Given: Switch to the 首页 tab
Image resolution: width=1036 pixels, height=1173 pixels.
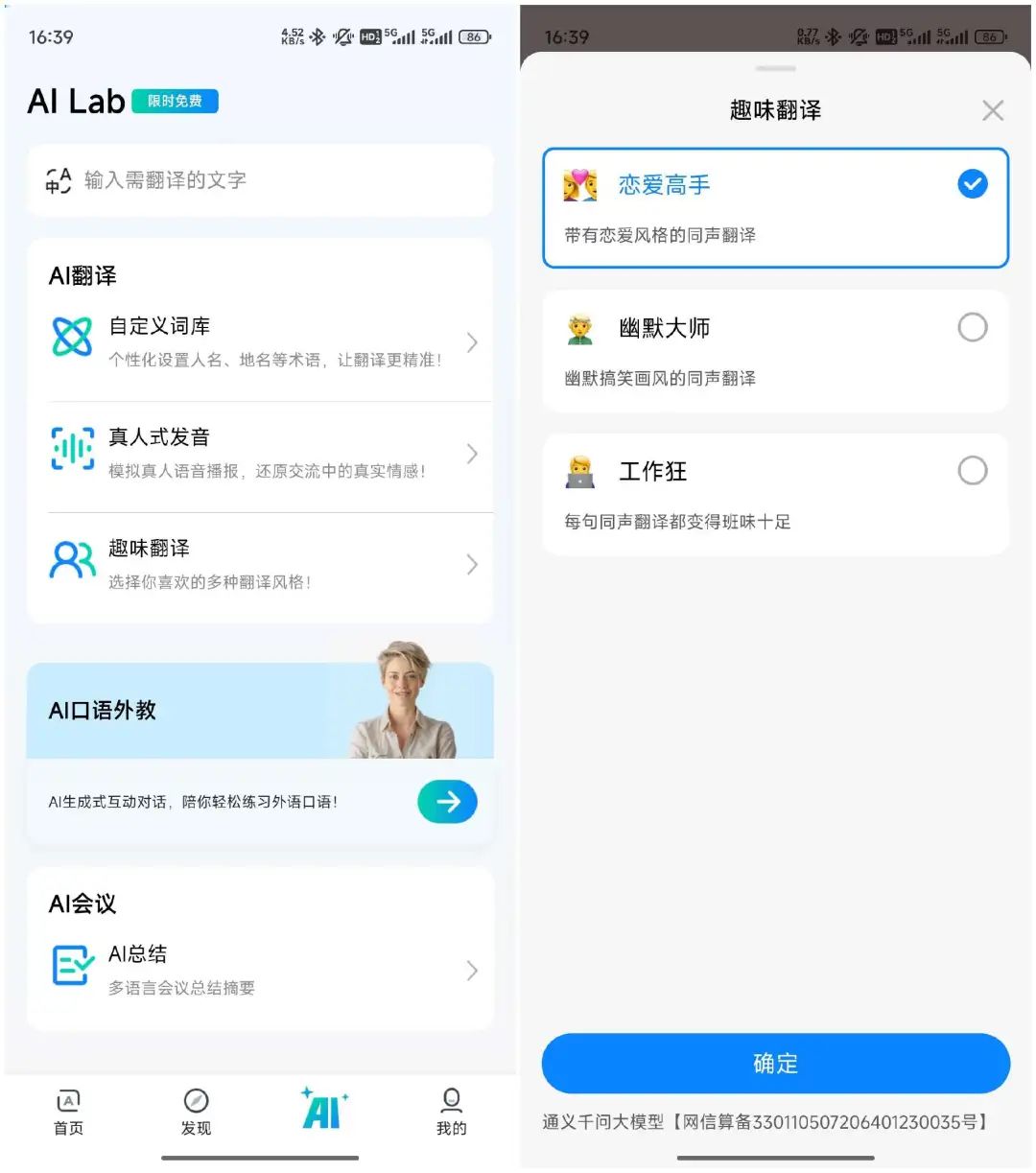Looking at the screenshot, I should coord(68,1113).
